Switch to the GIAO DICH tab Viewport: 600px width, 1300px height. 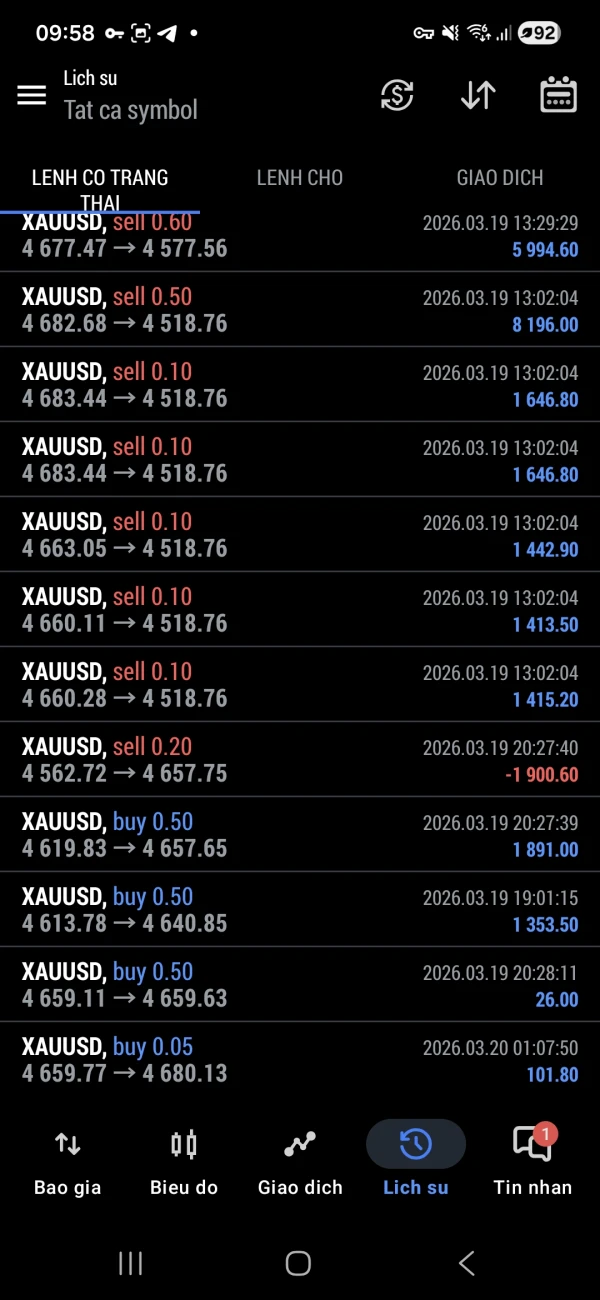point(500,178)
